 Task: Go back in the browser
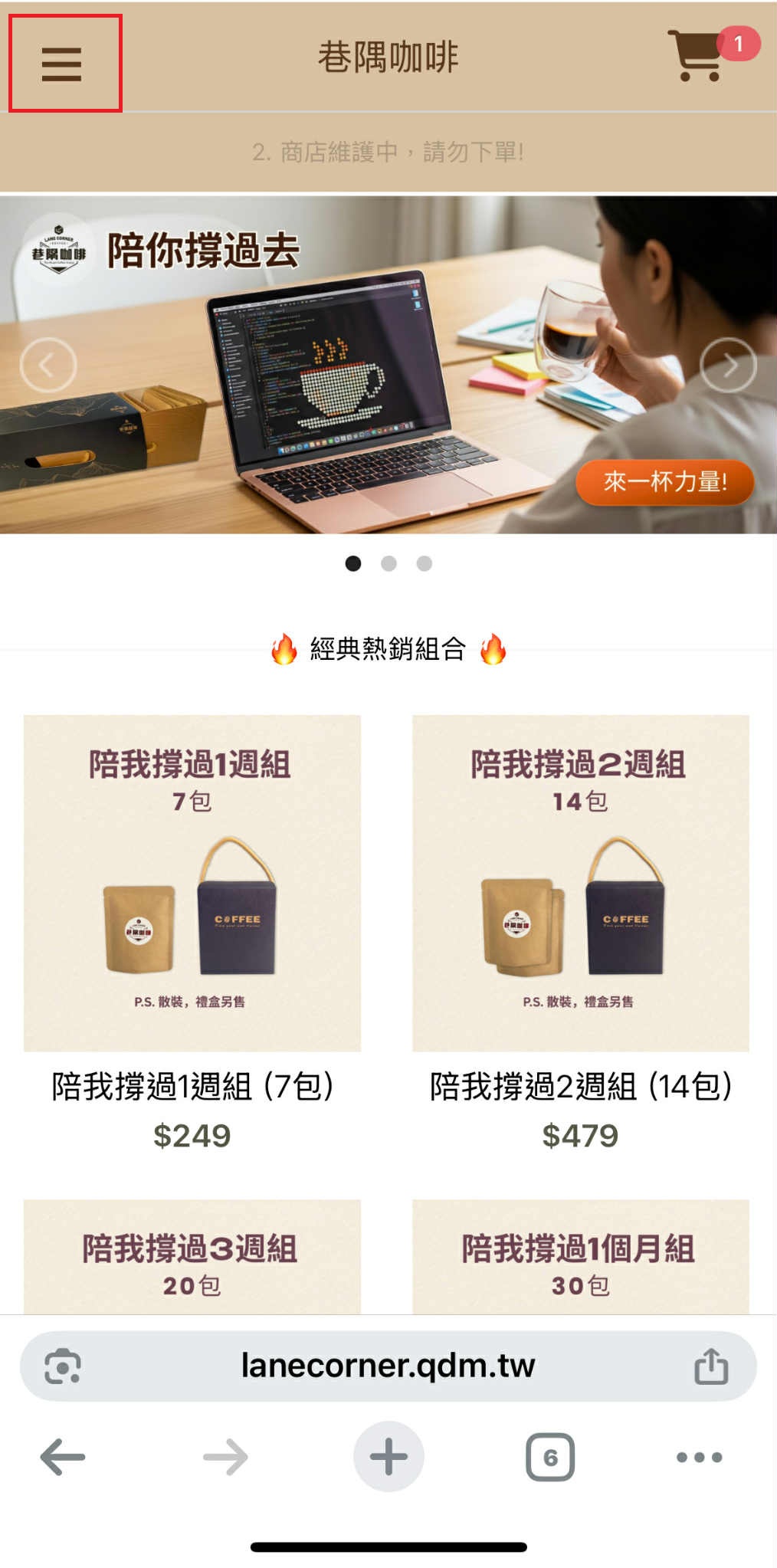pos(63,1457)
